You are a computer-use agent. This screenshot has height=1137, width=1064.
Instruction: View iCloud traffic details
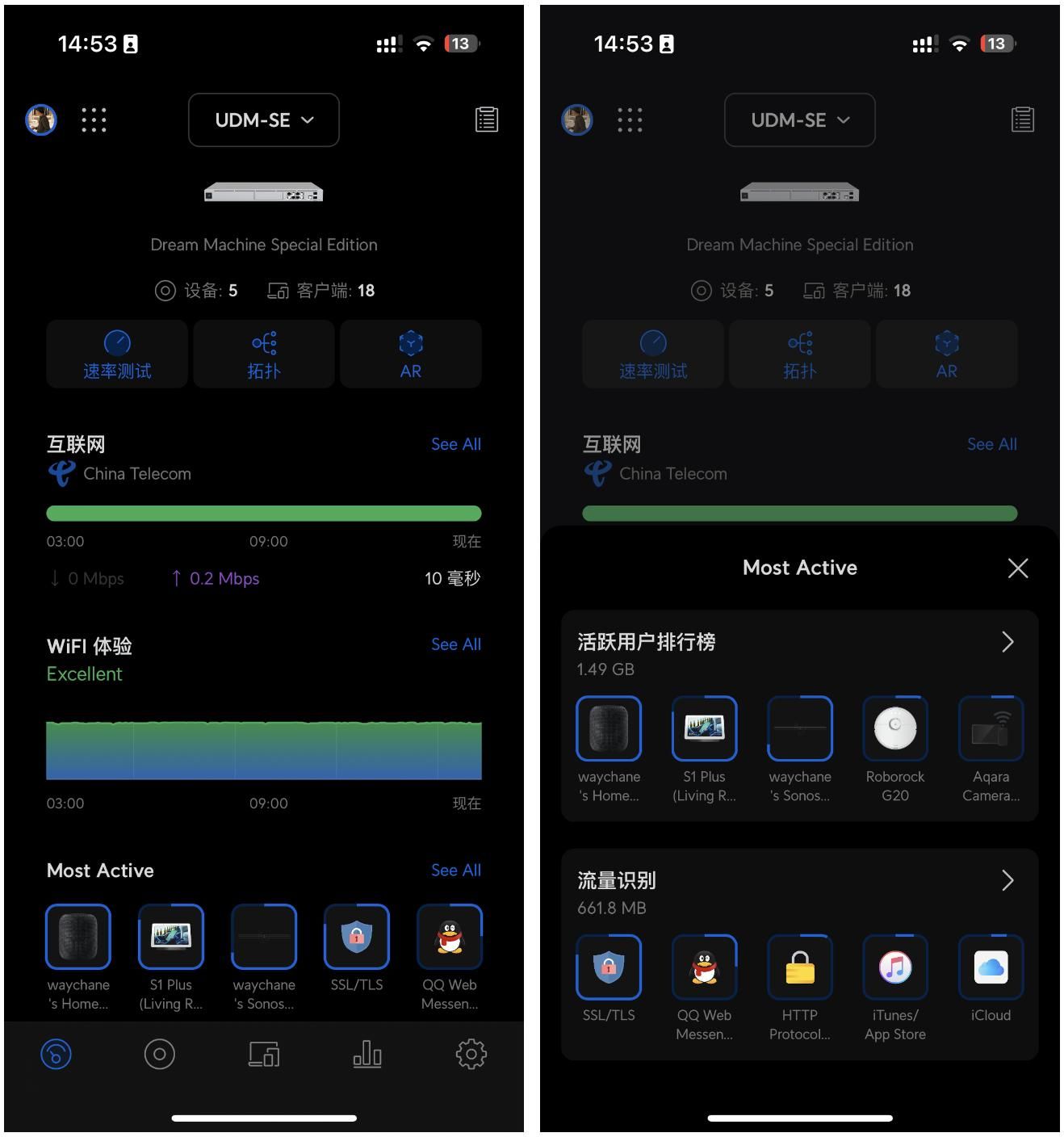pyautogui.click(x=991, y=967)
